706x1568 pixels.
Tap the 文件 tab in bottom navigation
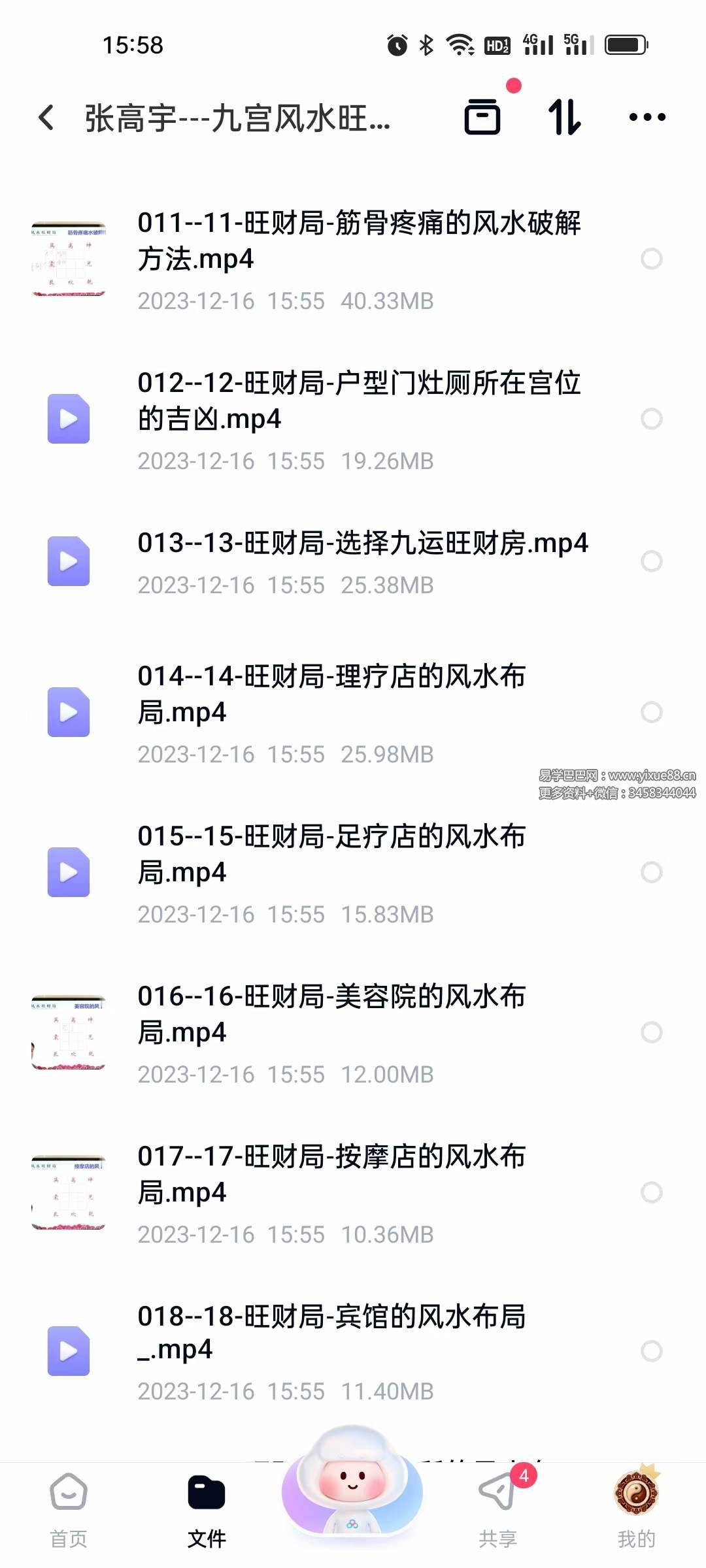[x=207, y=1509]
